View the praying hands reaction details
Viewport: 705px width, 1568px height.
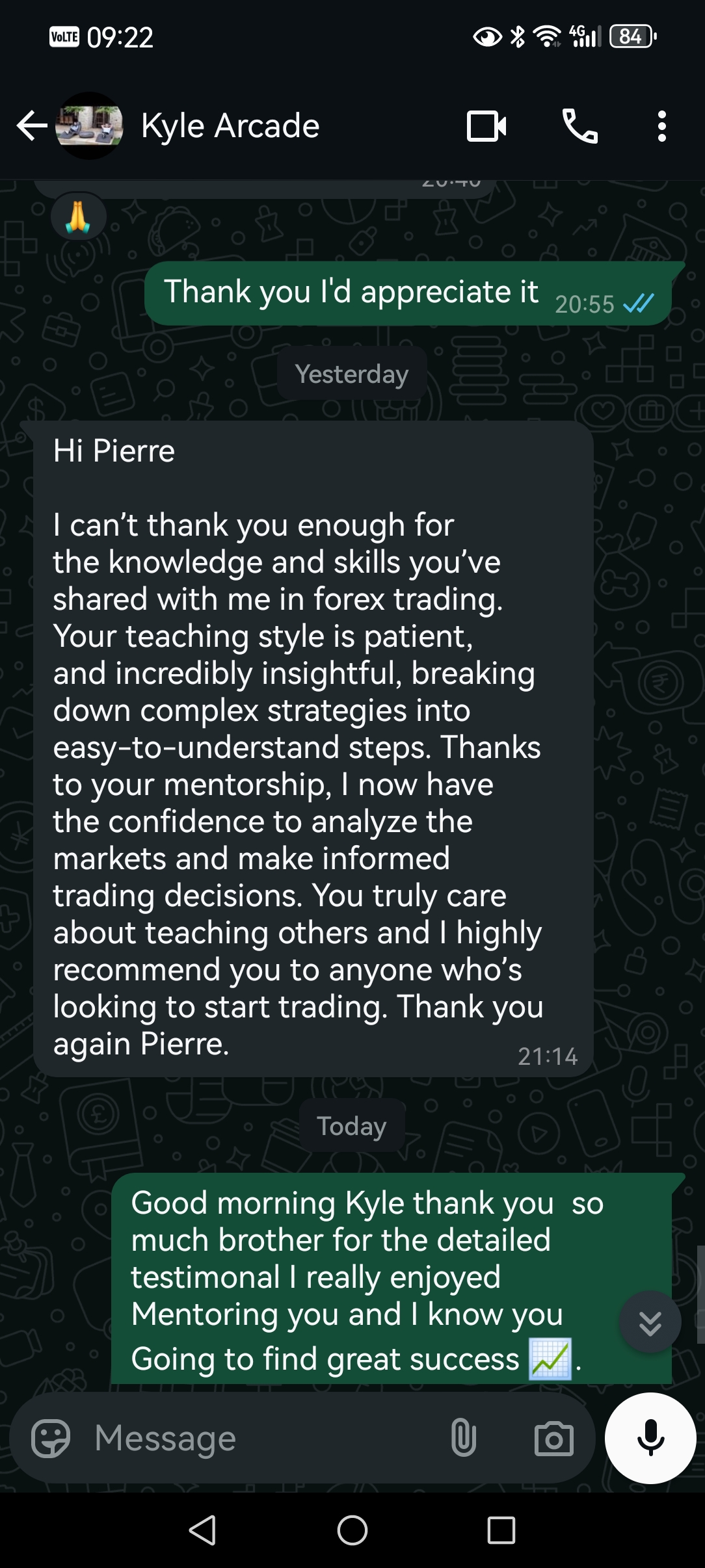point(78,217)
